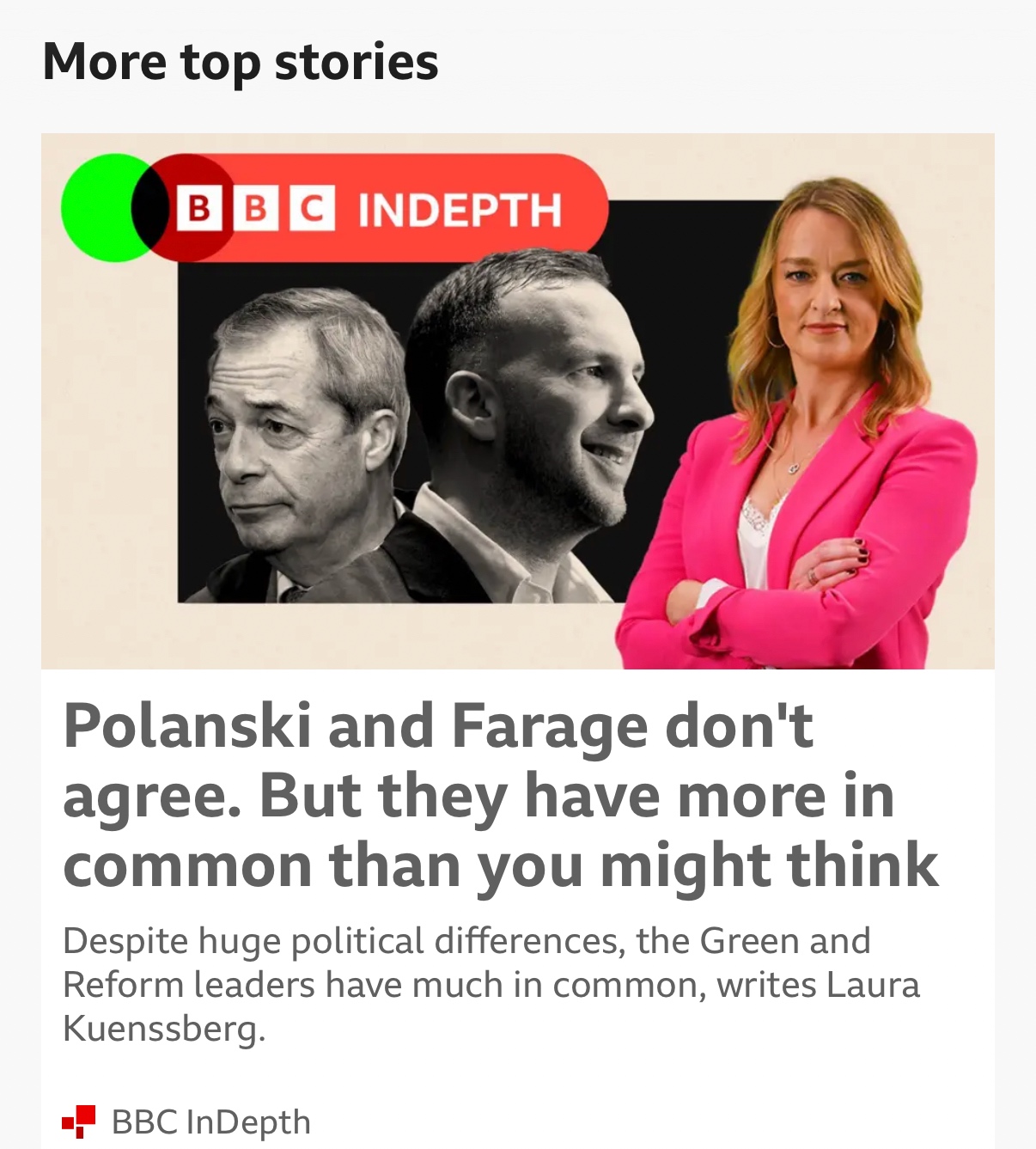Viewport: 1036px width, 1149px height.
Task: Open the Polanski and Farage article image
Action: (517, 400)
